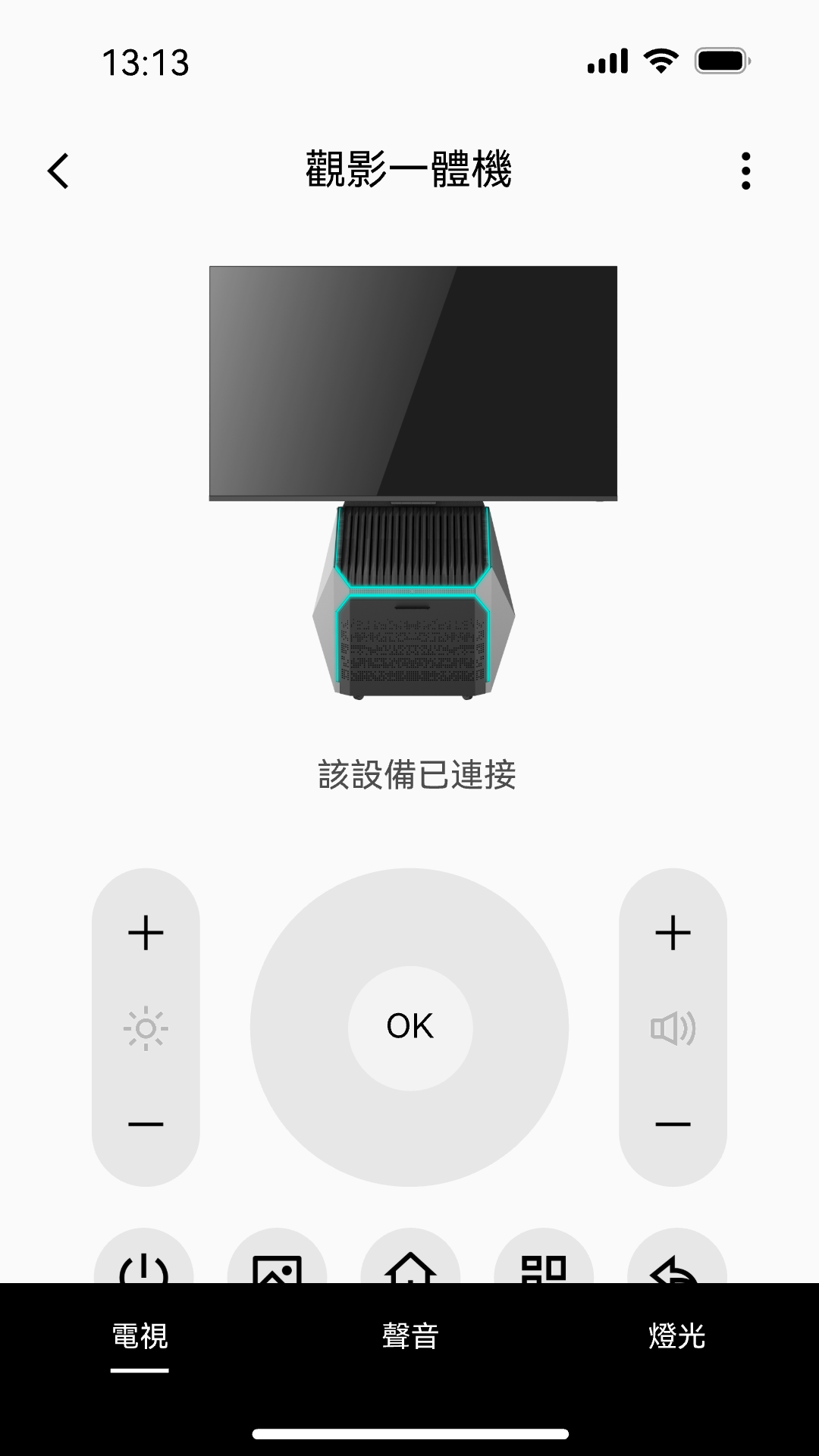Toggle the TV power button
This screenshot has width=819, height=1456.
pyautogui.click(x=144, y=1263)
